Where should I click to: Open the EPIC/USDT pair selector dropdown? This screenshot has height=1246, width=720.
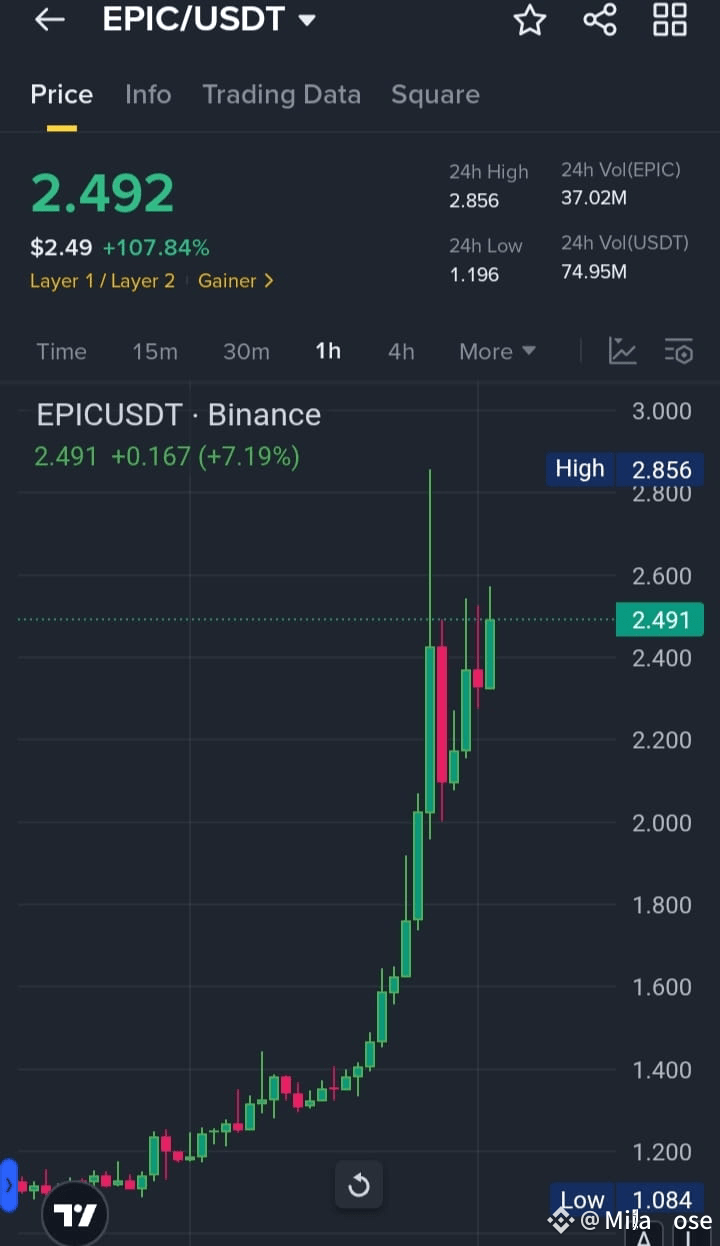coord(208,18)
